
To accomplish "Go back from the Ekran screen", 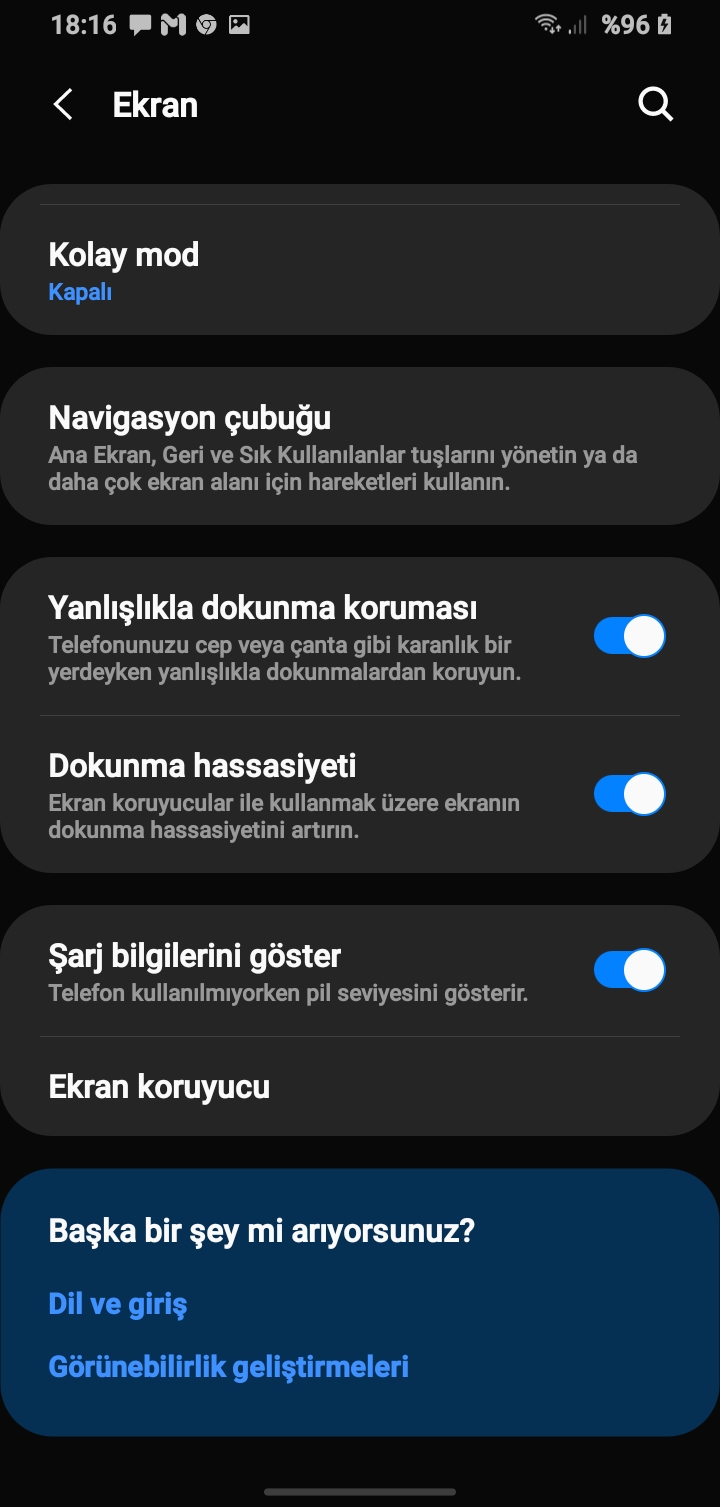I will [x=63, y=105].
